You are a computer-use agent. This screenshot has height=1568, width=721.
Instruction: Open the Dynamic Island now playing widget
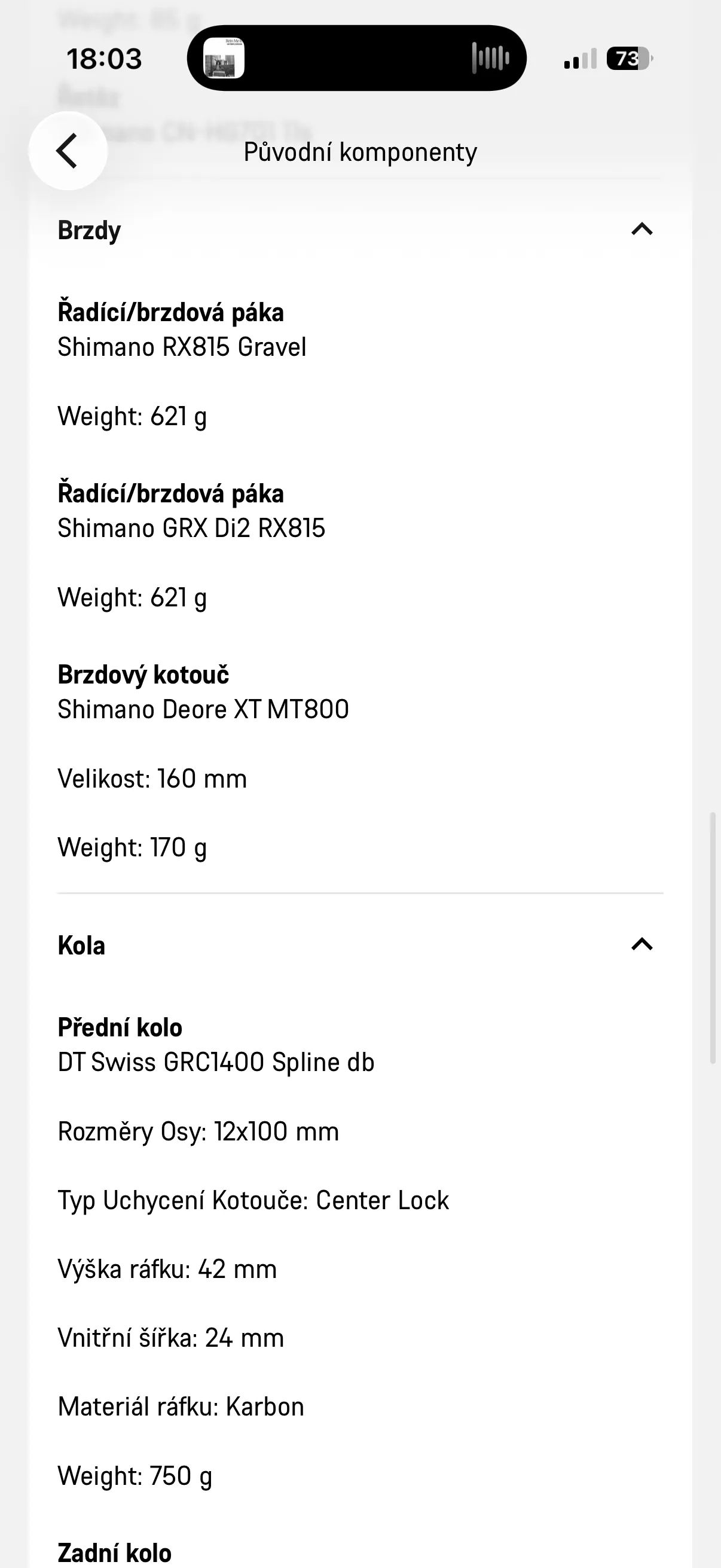click(x=356, y=59)
